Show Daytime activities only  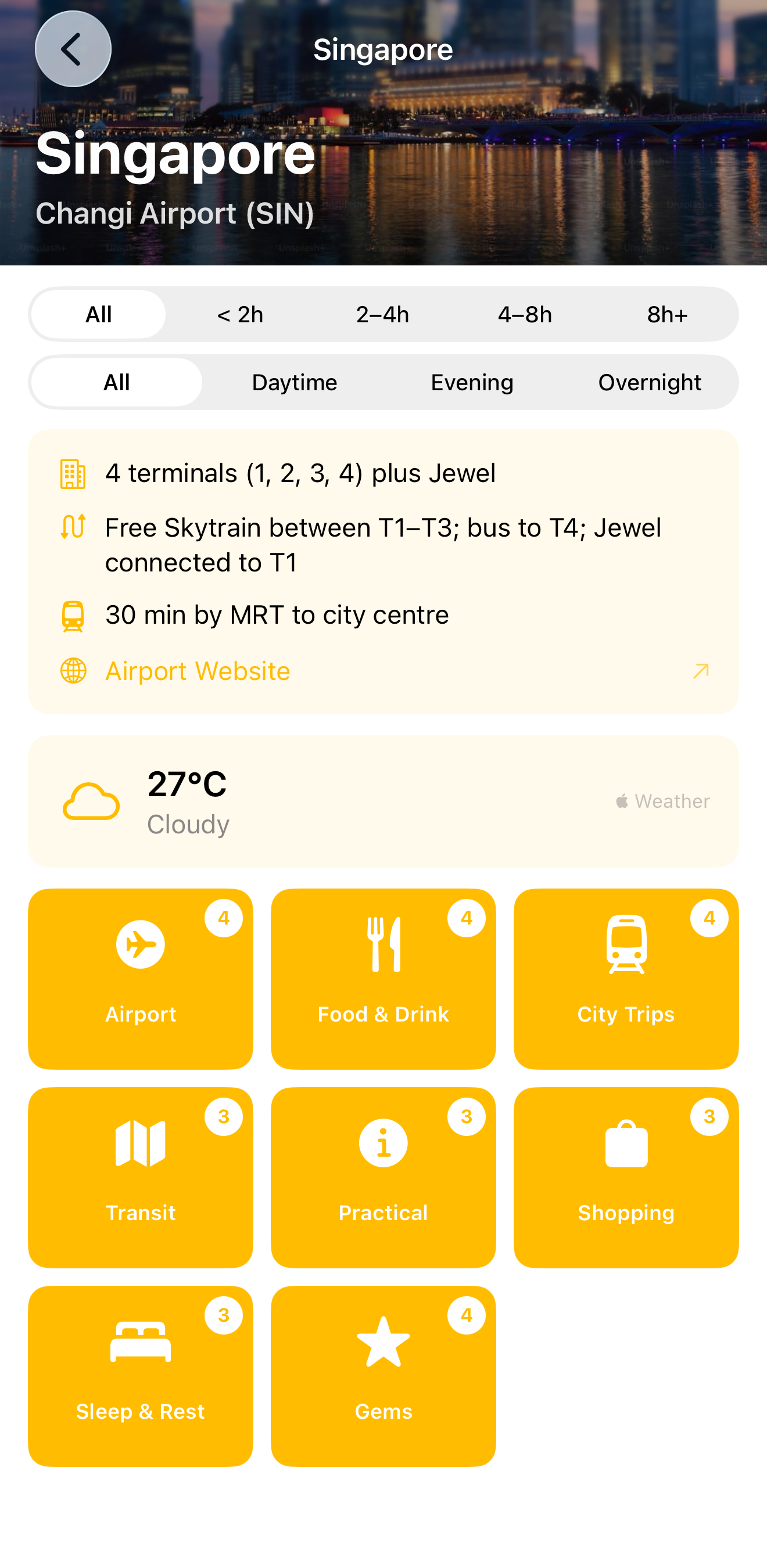pos(294,382)
